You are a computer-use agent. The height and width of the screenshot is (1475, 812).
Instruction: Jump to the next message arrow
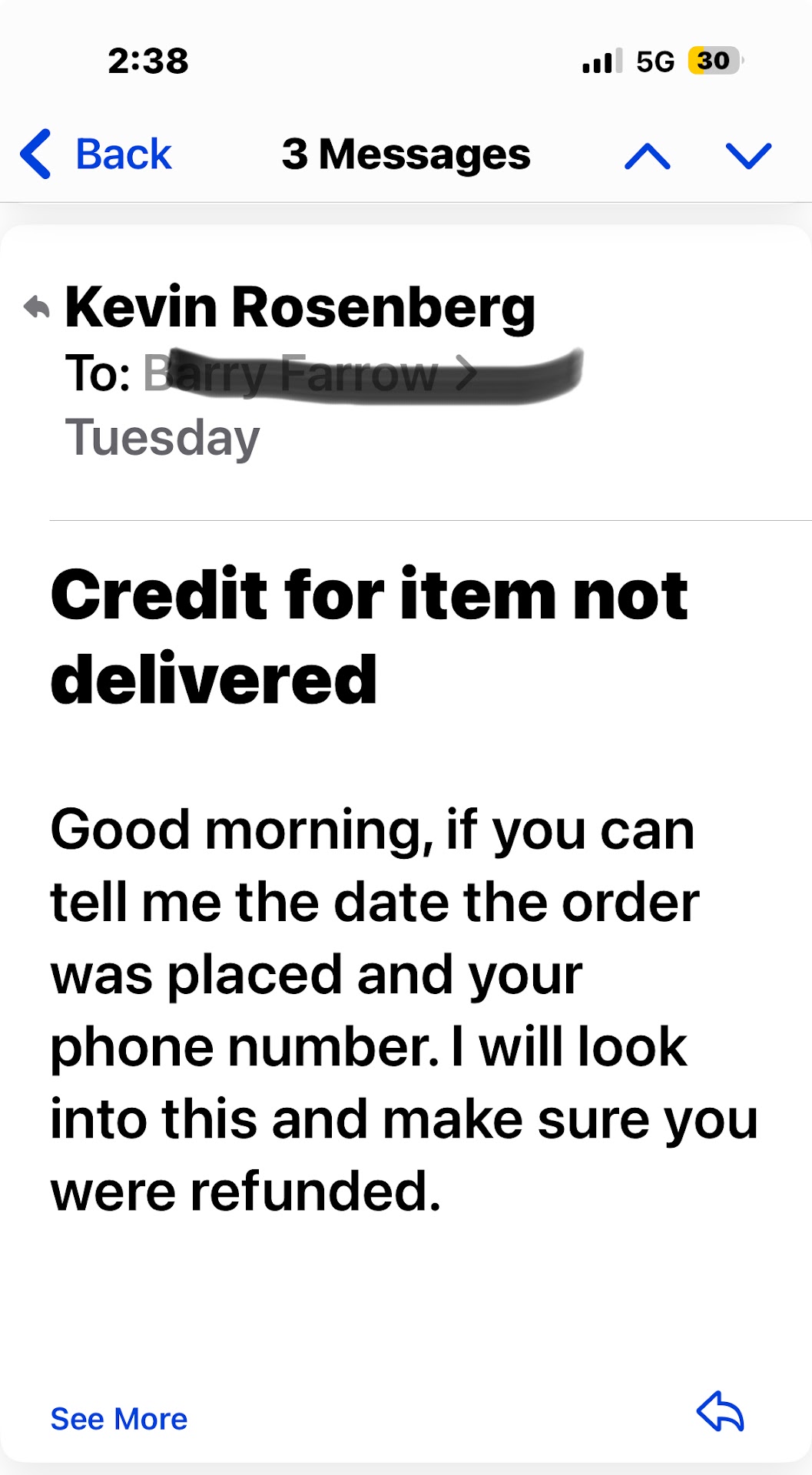[x=748, y=156]
